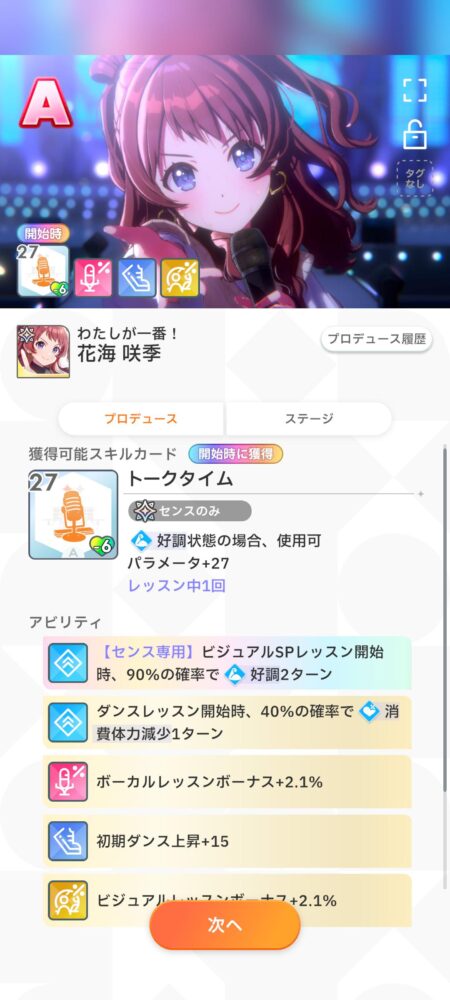
Task: View the 初期ダンス上昇+15 ability
Action: click(x=227, y=841)
